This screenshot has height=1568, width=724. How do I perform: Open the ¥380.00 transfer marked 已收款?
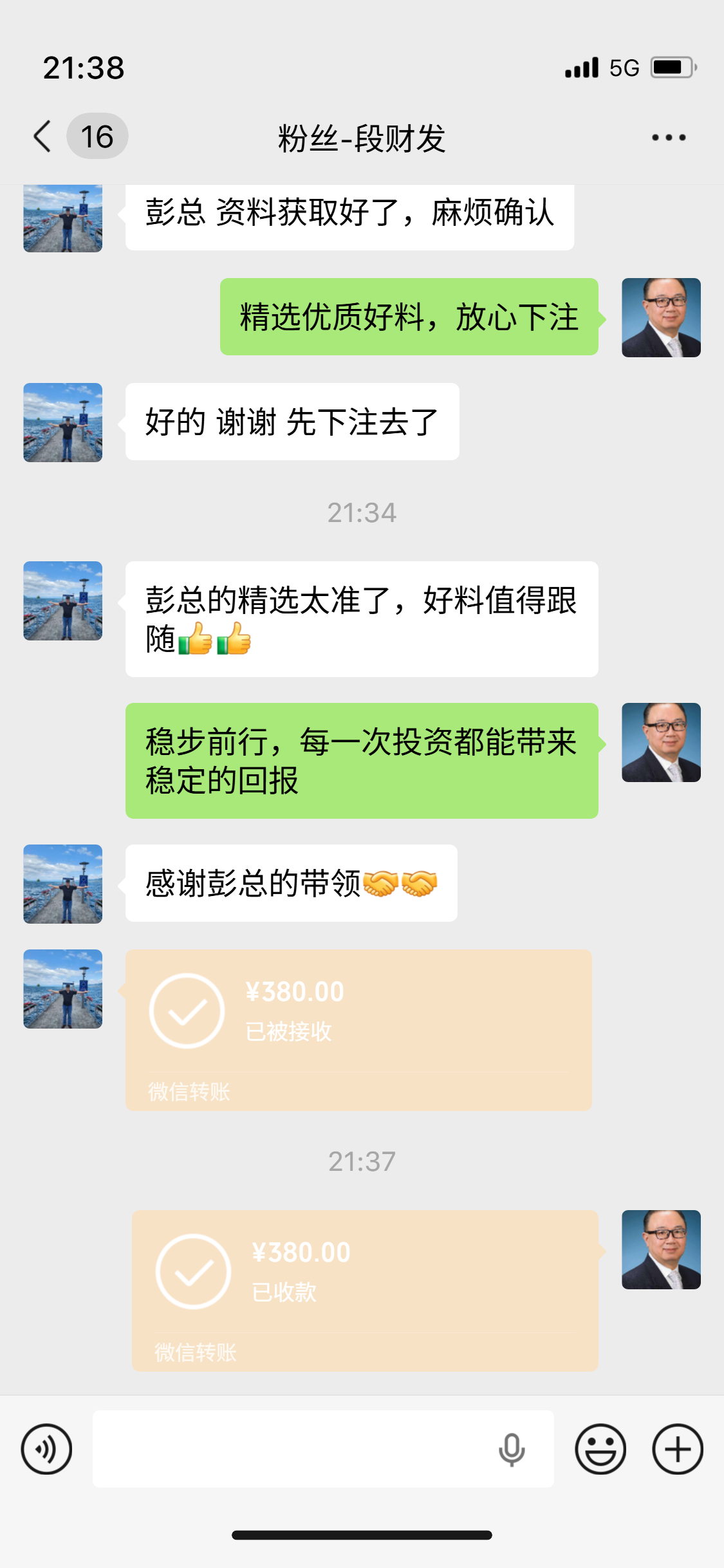(x=365, y=1290)
